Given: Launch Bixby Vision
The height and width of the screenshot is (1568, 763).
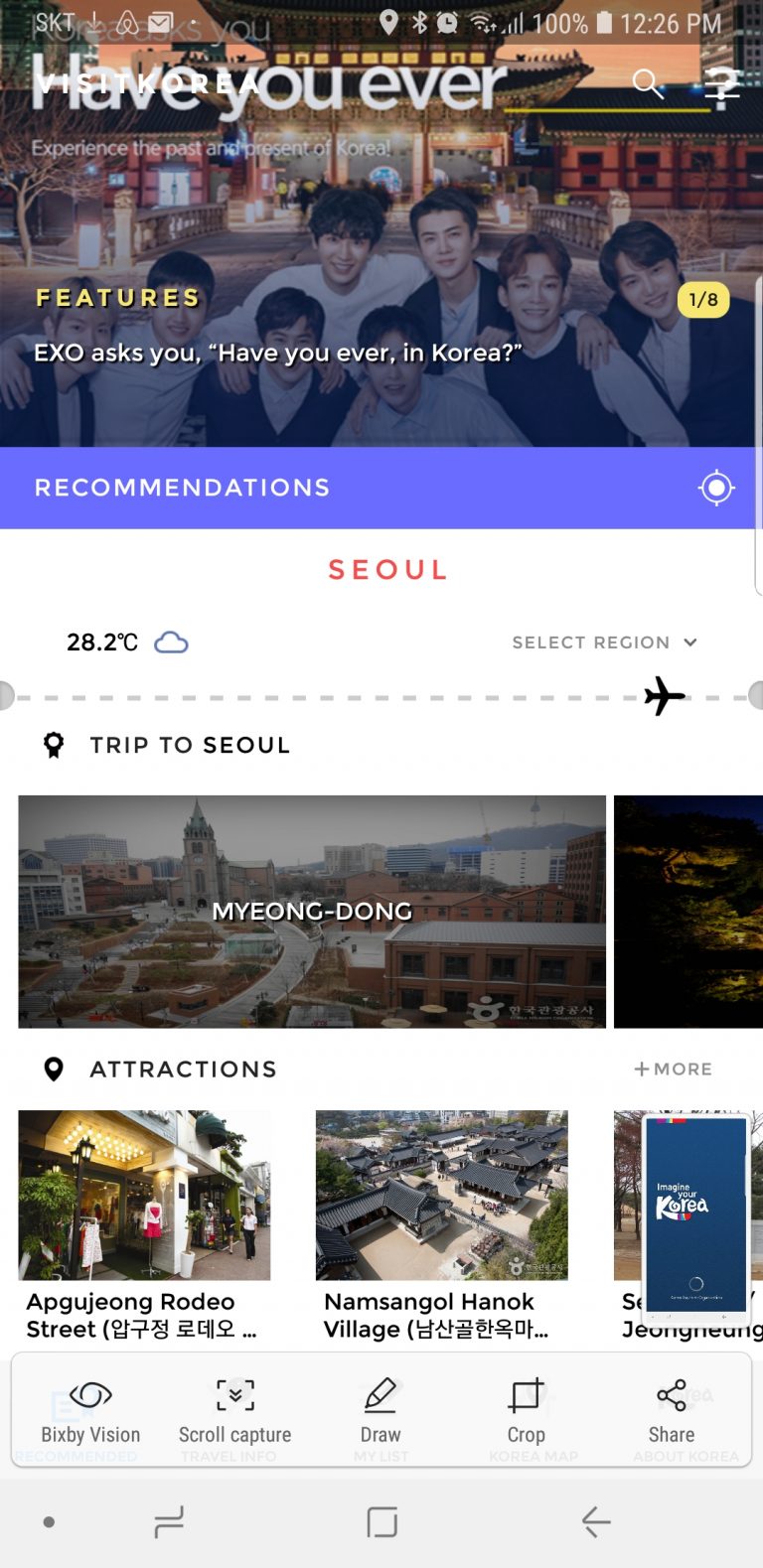Looking at the screenshot, I should tap(90, 1411).
